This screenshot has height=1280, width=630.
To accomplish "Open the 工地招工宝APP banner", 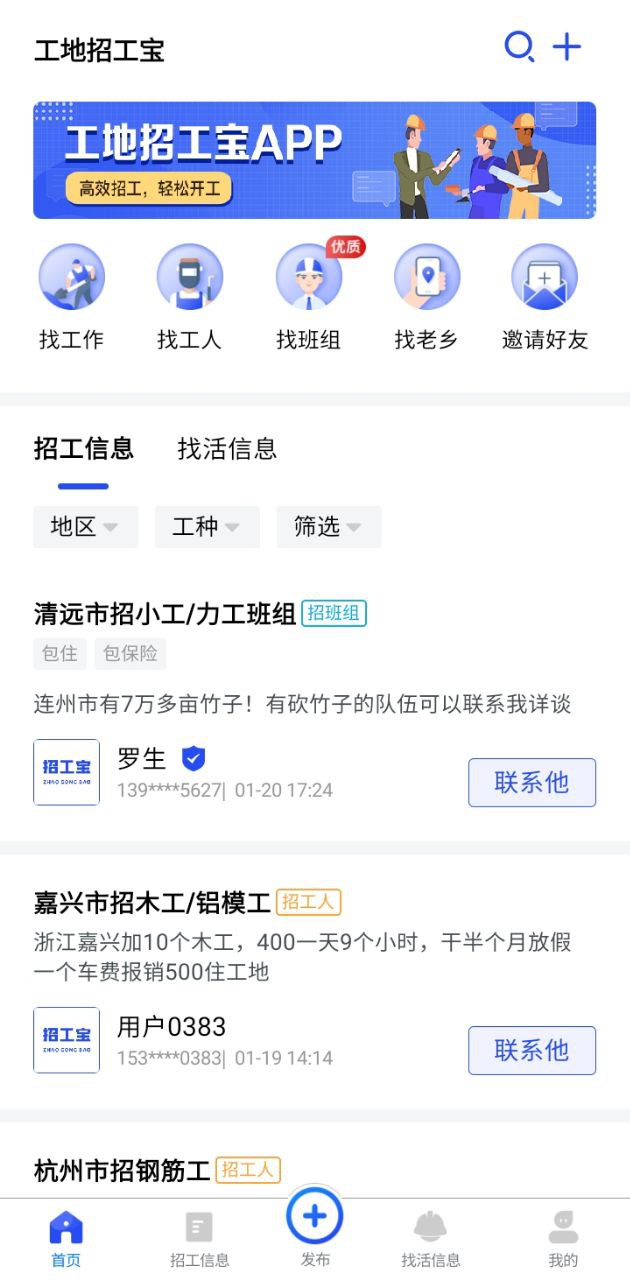I will tap(314, 160).
